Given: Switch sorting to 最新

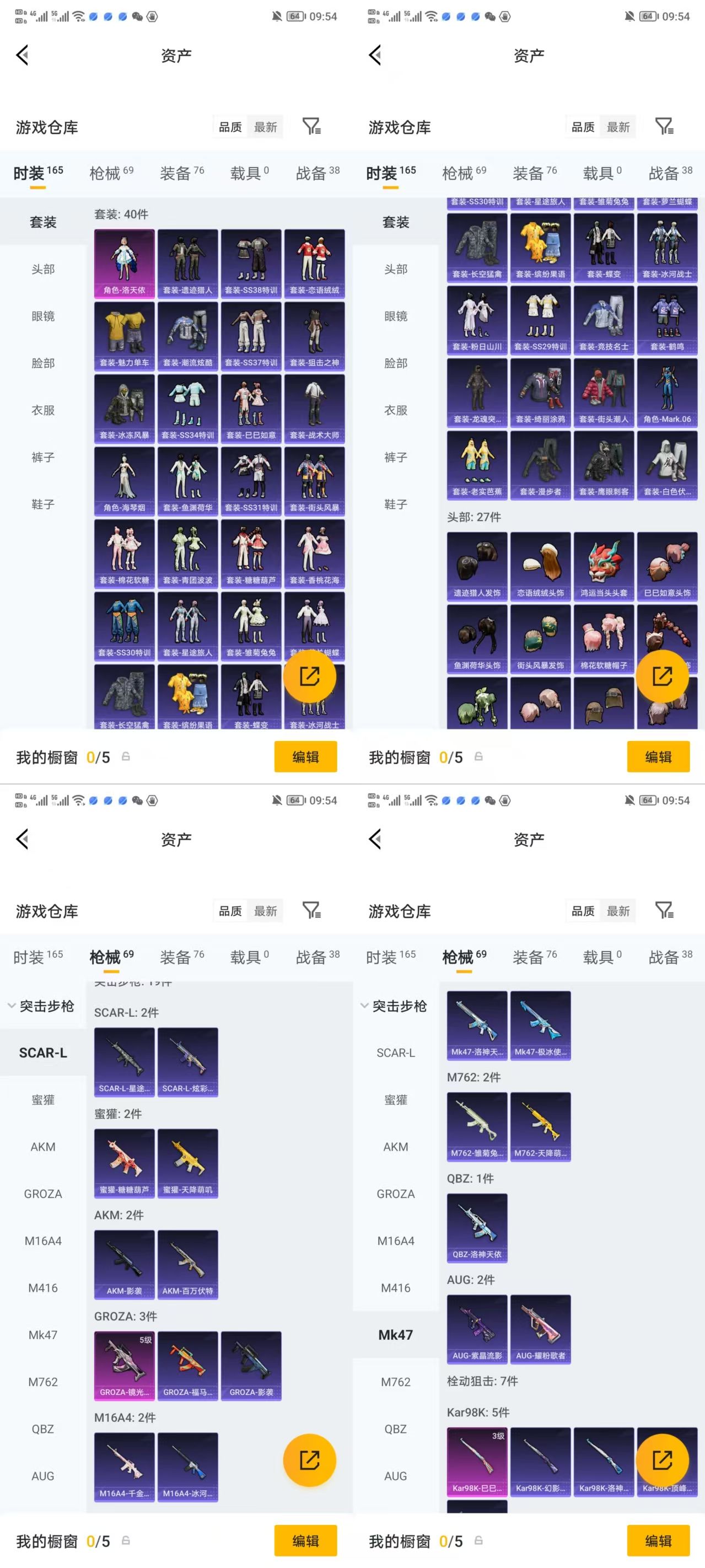Looking at the screenshot, I should coord(267,127).
